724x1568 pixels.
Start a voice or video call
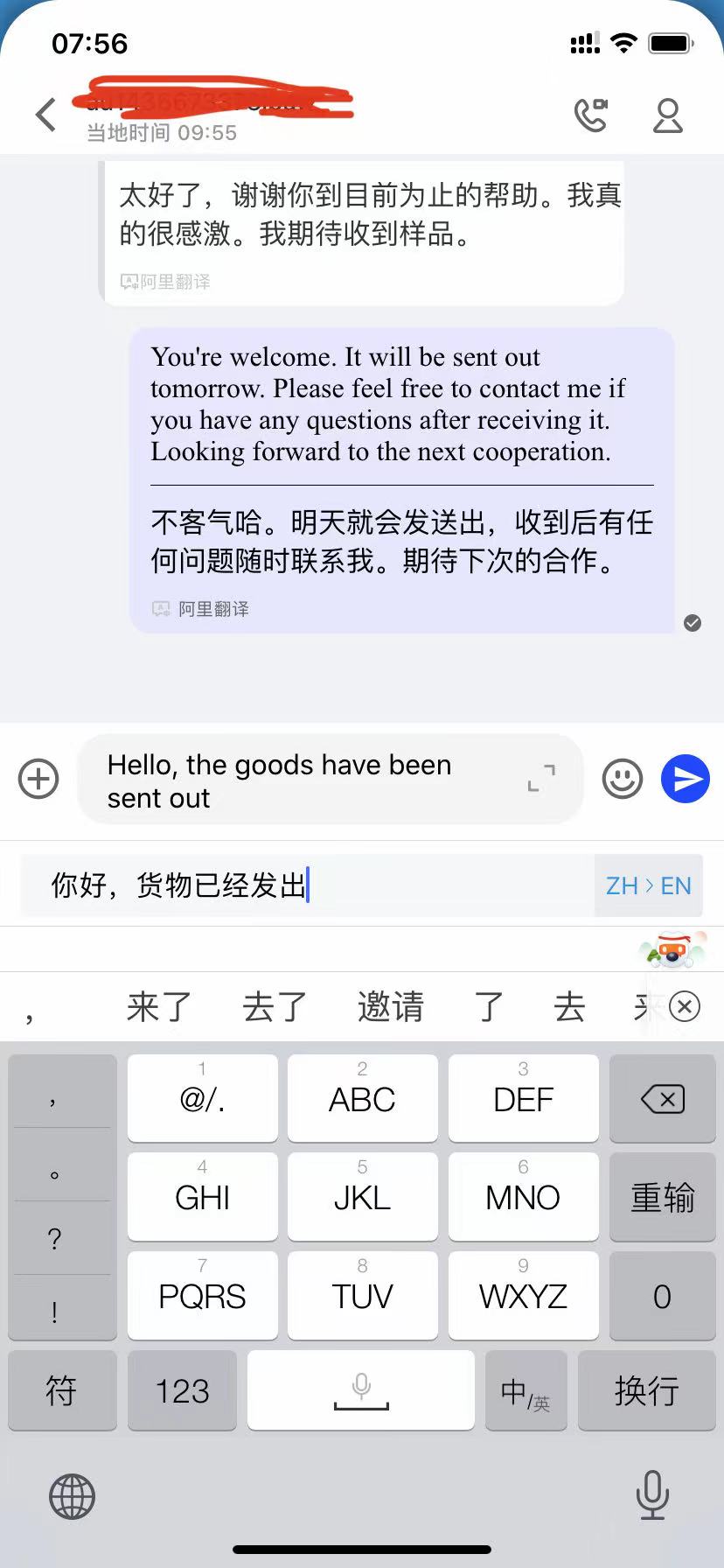pyautogui.click(x=591, y=115)
